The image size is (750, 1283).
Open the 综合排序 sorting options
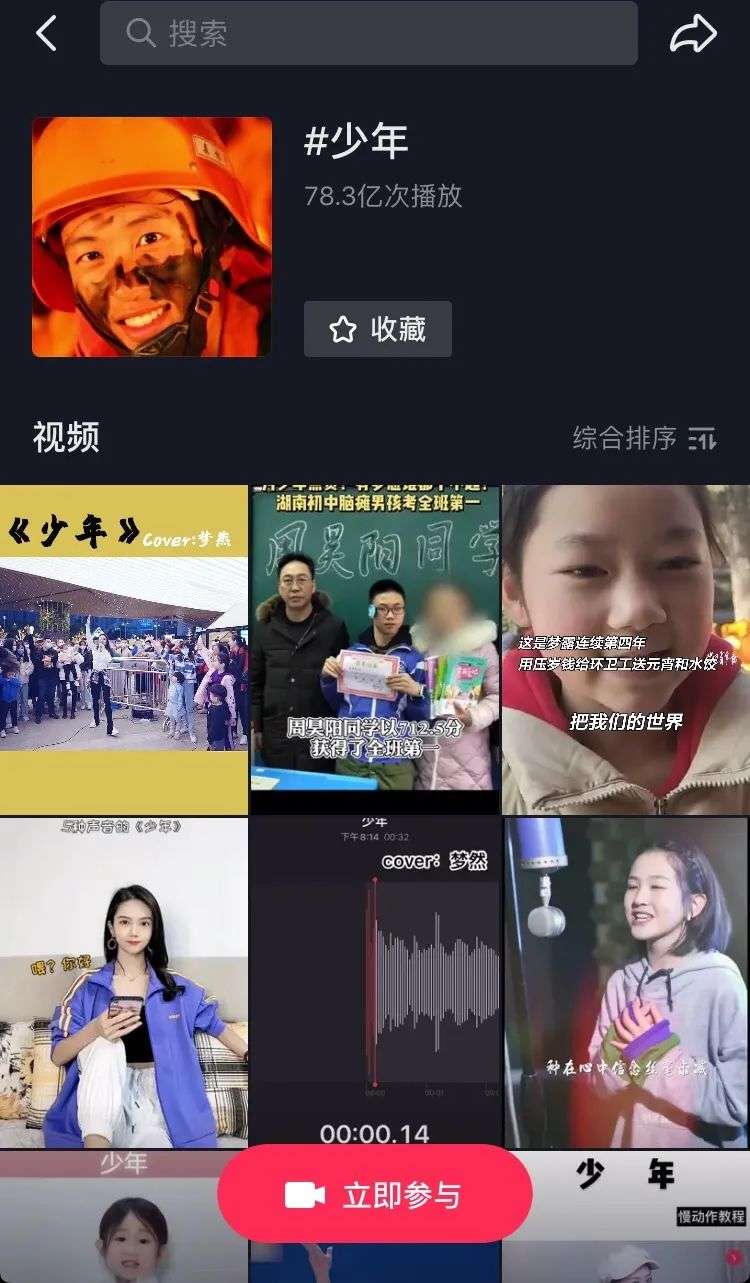(644, 438)
